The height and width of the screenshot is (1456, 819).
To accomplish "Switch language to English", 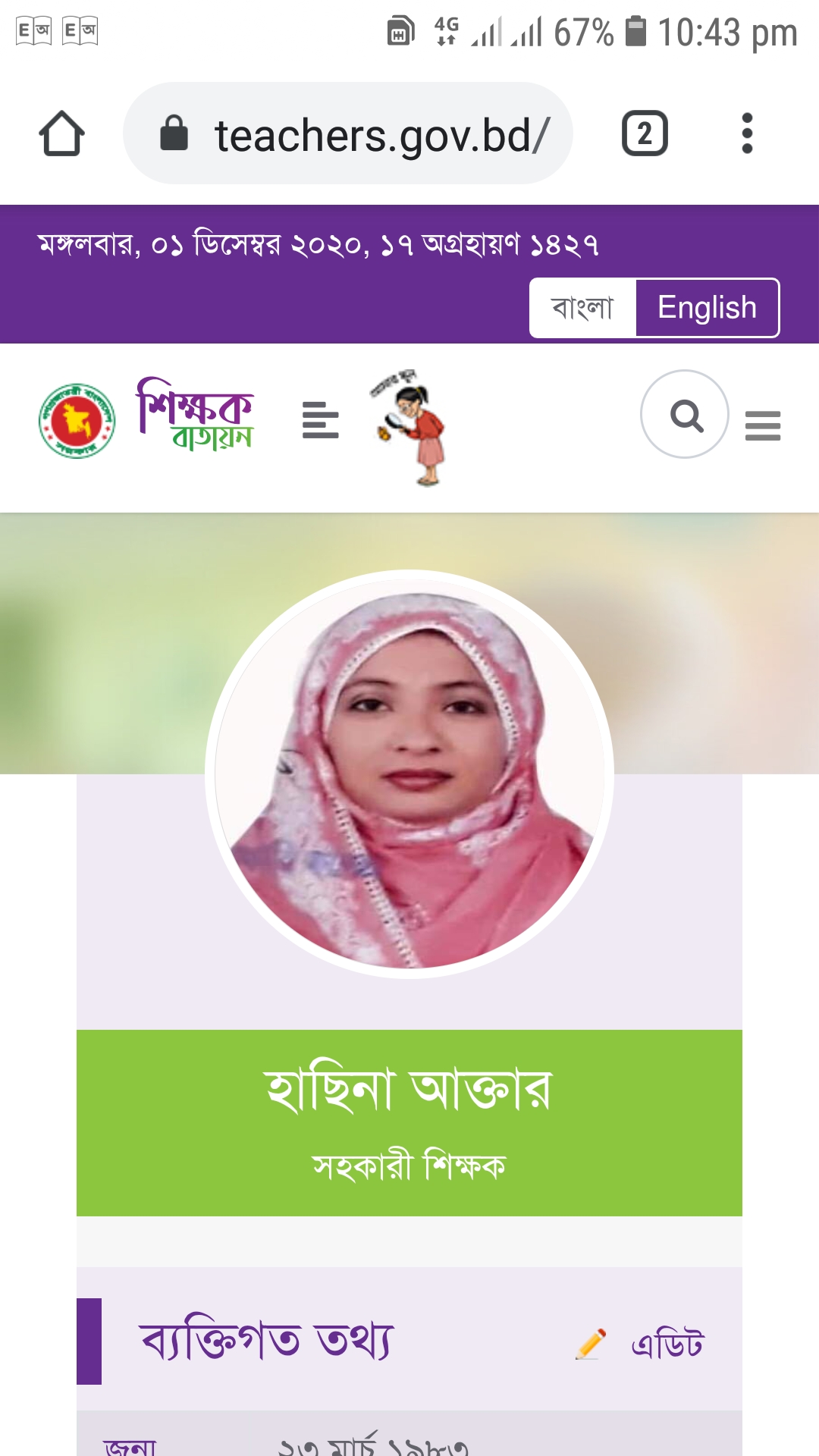I will point(707,308).
